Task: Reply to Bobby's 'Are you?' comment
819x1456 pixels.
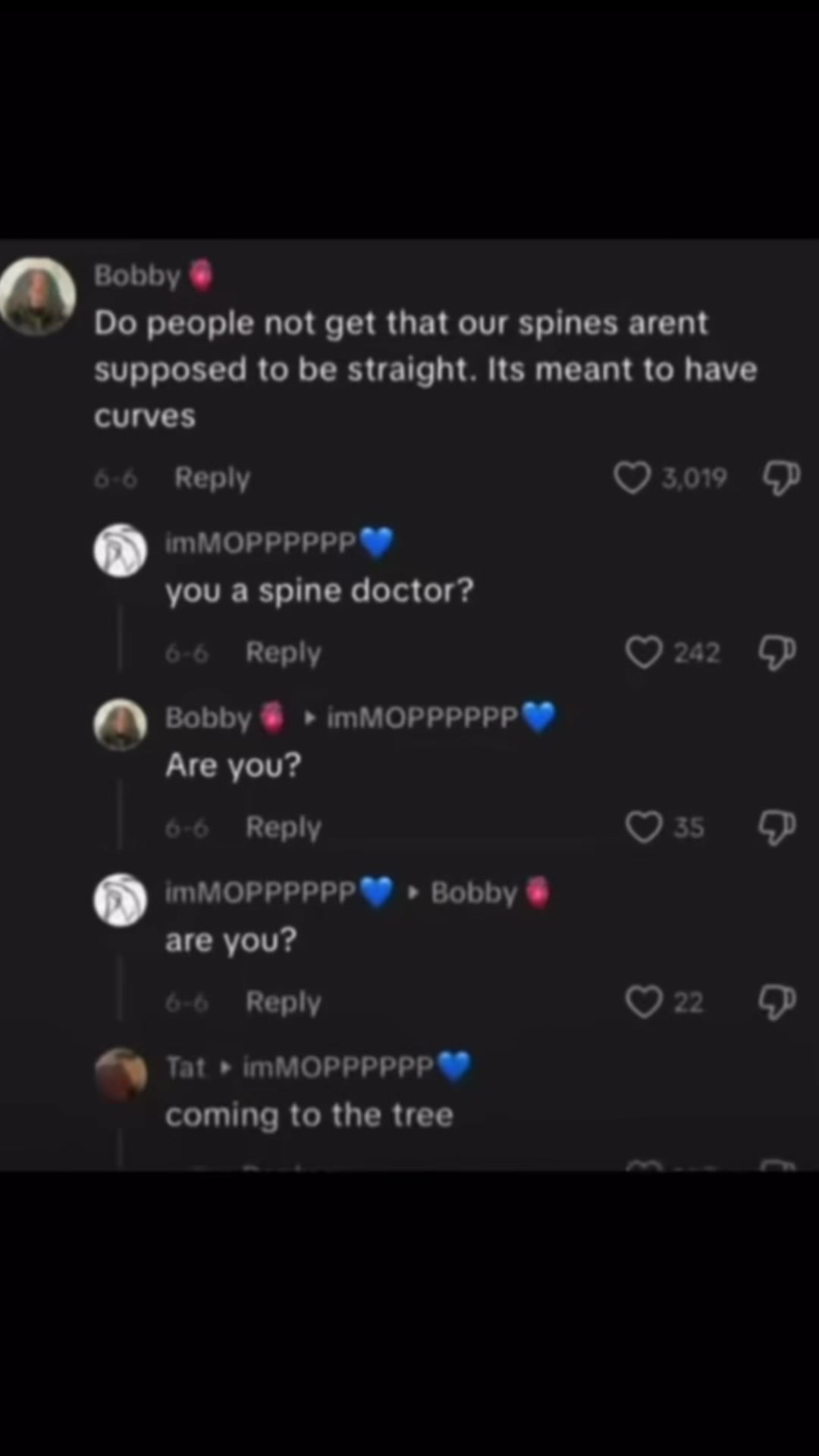Action: [x=284, y=827]
